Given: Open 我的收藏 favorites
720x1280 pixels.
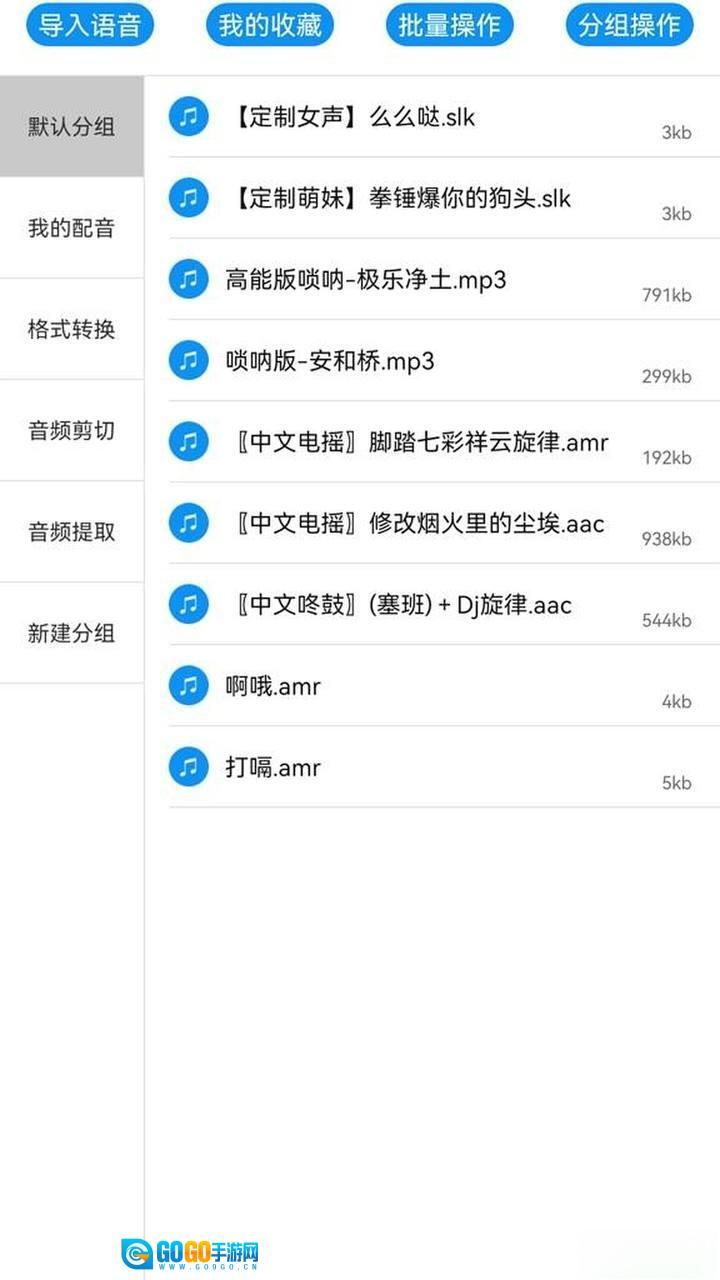Looking at the screenshot, I should click(270, 25).
